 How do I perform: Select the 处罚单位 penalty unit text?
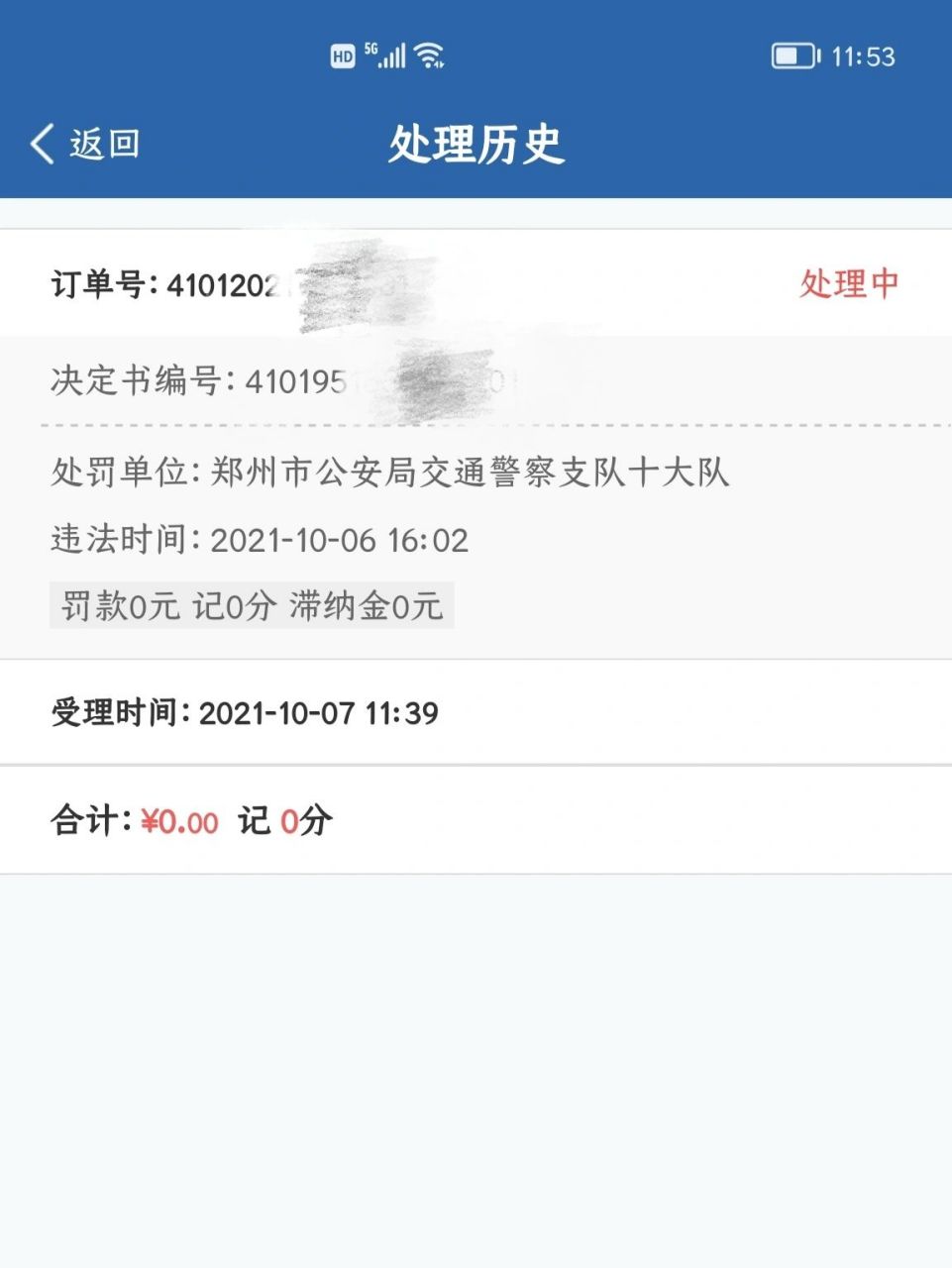[x=391, y=474]
